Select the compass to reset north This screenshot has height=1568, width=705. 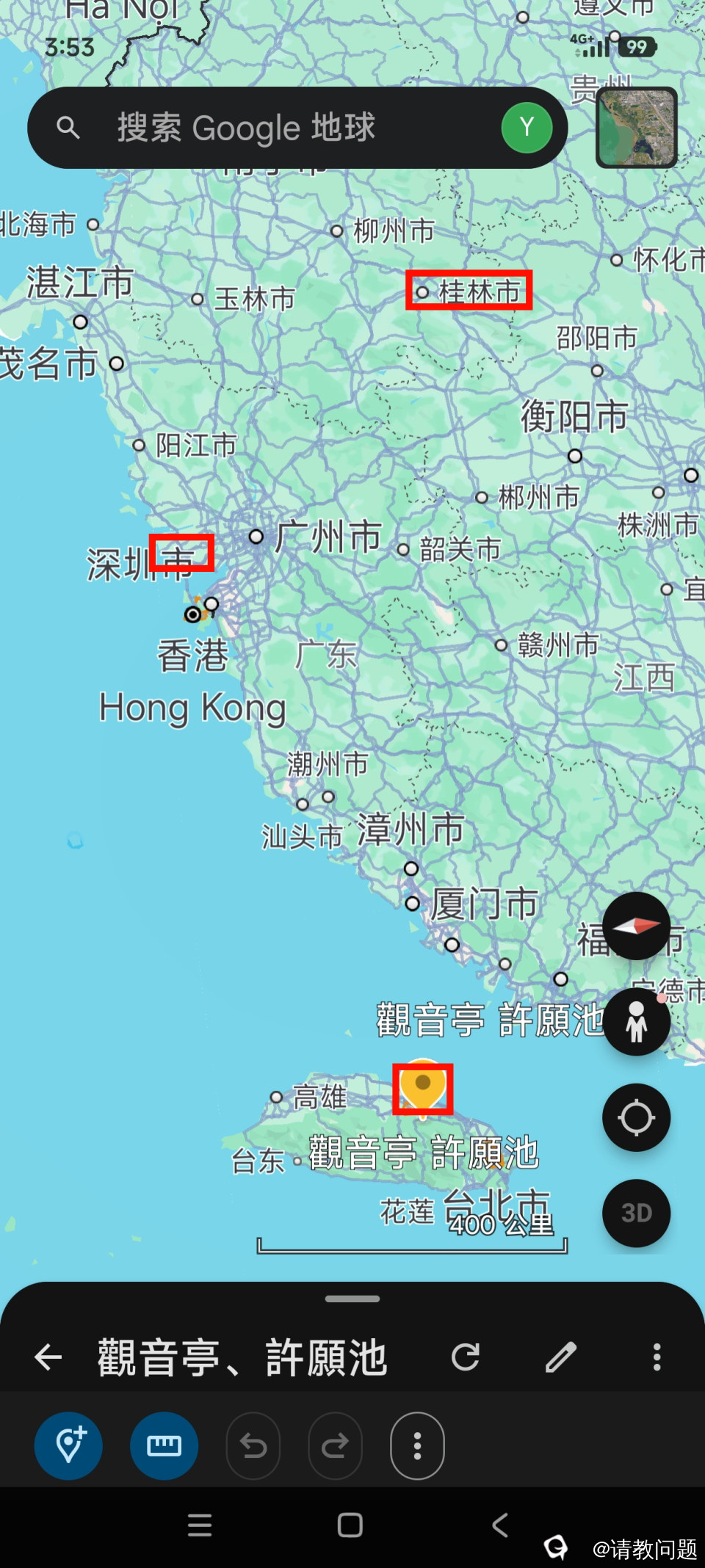[x=636, y=926]
